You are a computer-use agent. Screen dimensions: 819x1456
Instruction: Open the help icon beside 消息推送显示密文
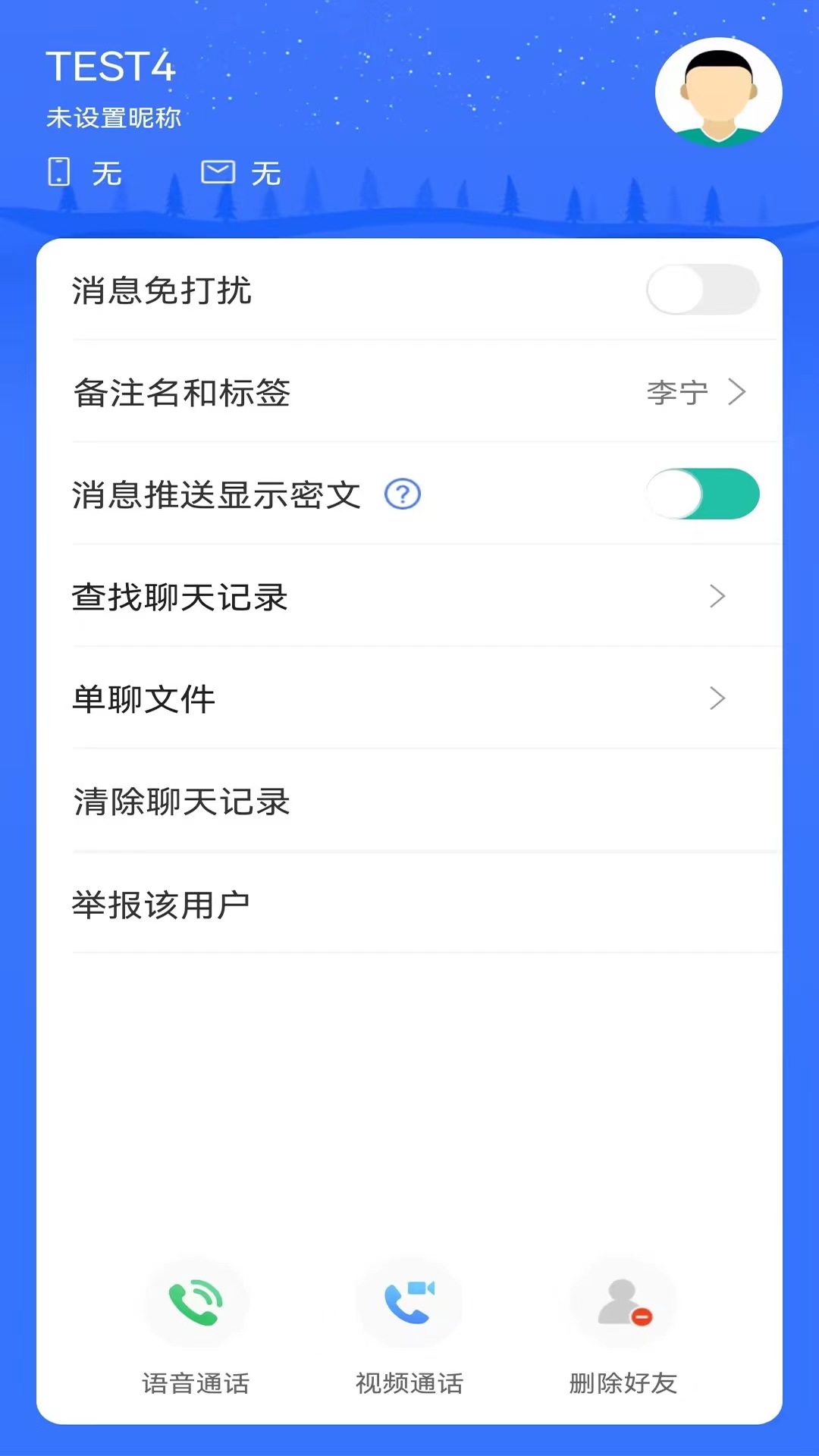point(403,494)
